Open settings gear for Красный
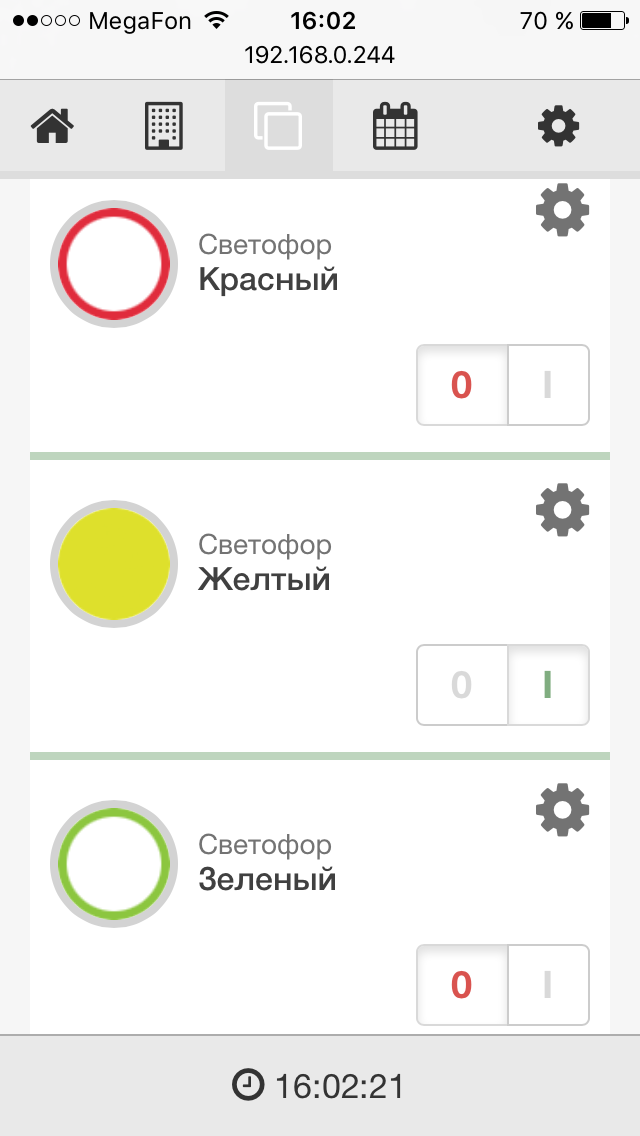Image resolution: width=640 pixels, height=1136 pixels. point(563,210)
